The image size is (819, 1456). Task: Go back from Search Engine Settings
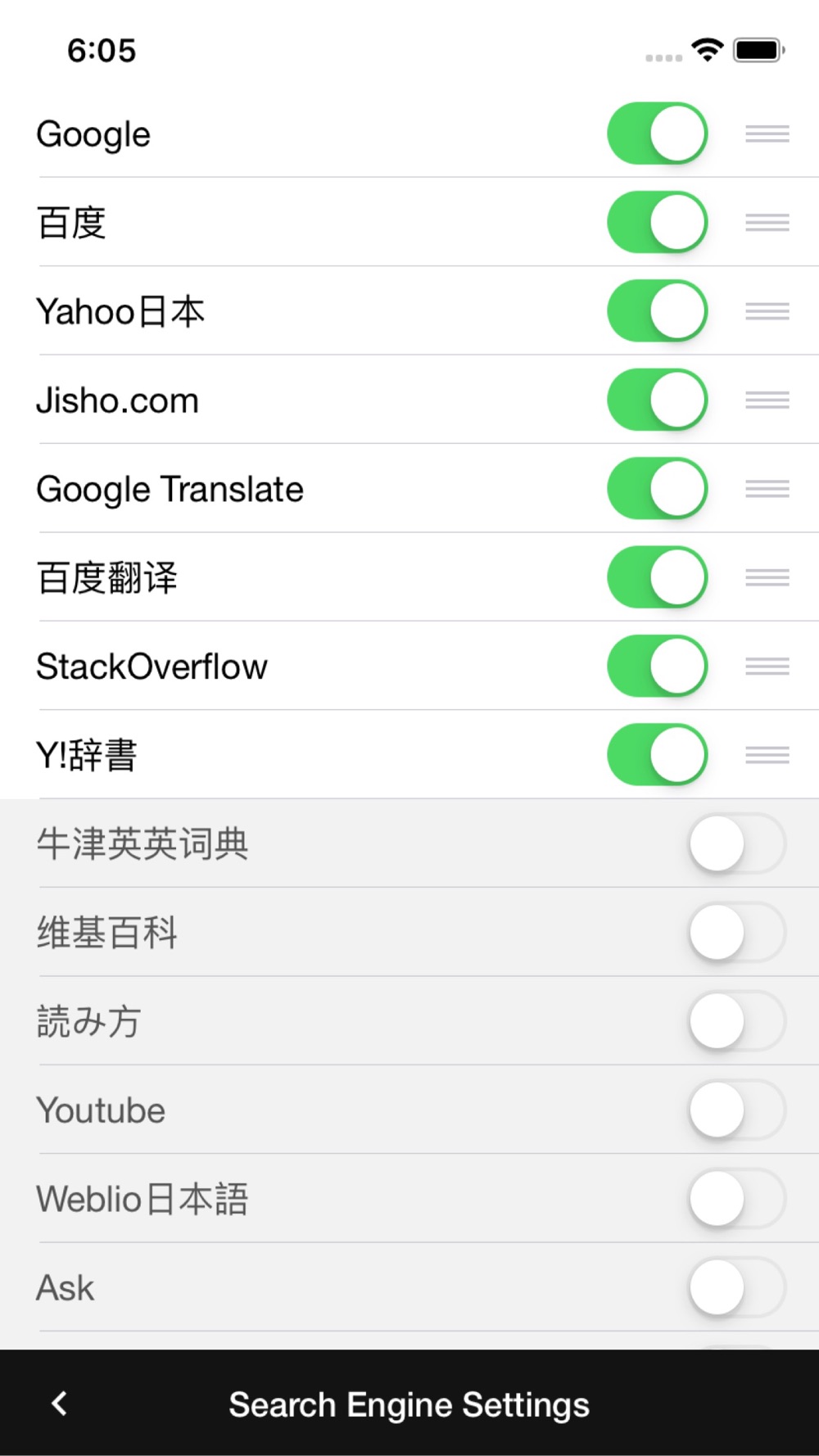(x=60, y=1404)
